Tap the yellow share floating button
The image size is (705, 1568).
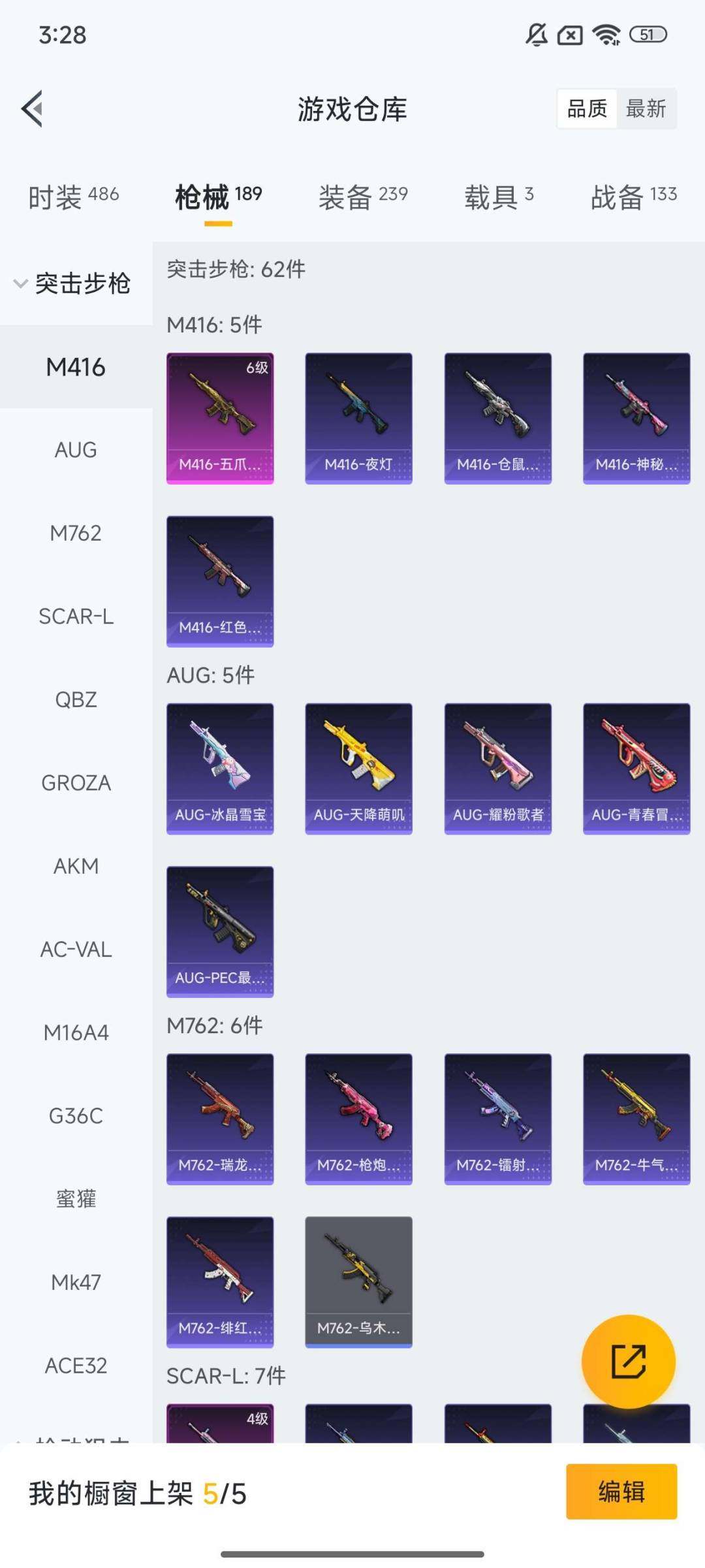(628, 1362)
